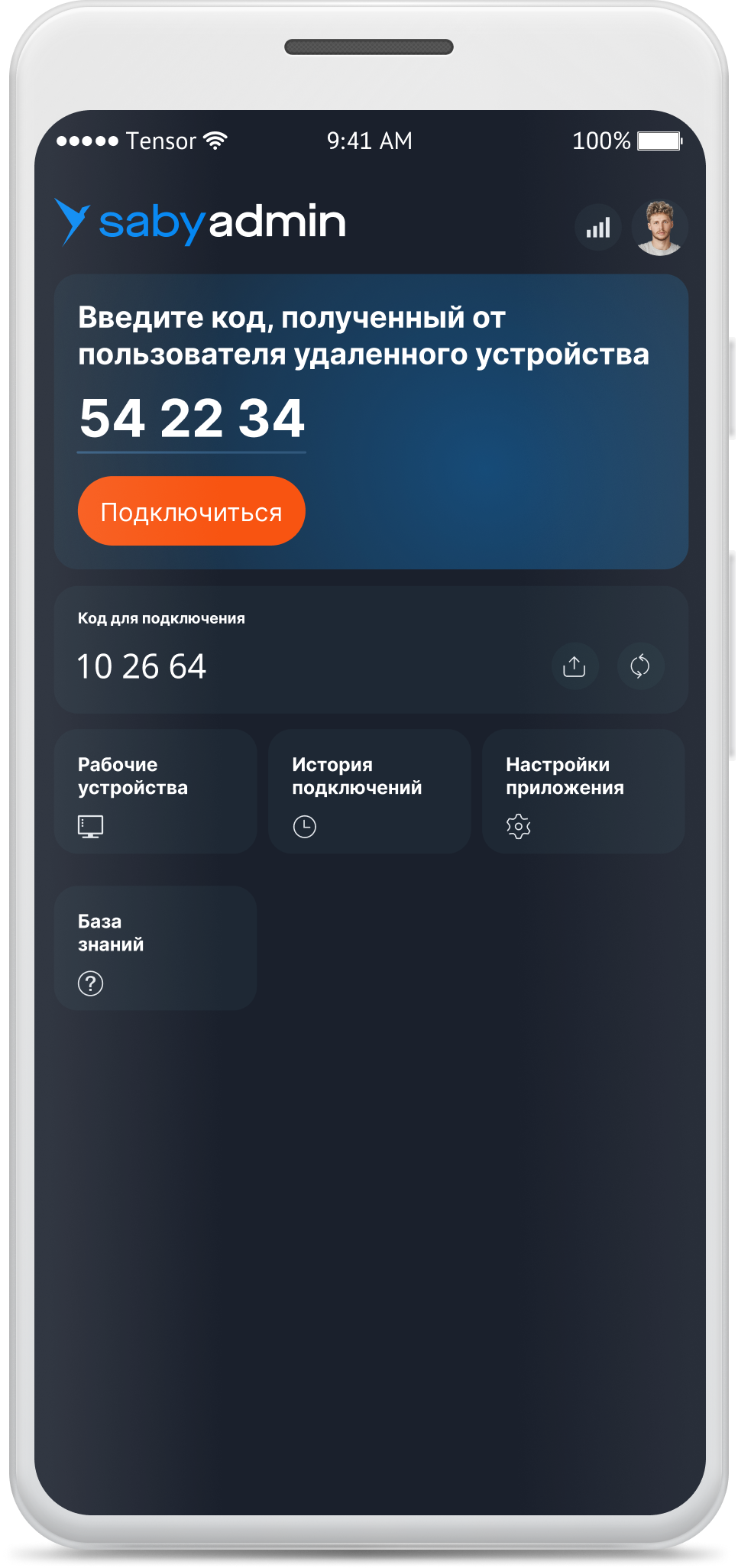The width and height of the screenshot is (738, 1568).
Task: Tap the Подключиться button
Action: pos(192,511)
